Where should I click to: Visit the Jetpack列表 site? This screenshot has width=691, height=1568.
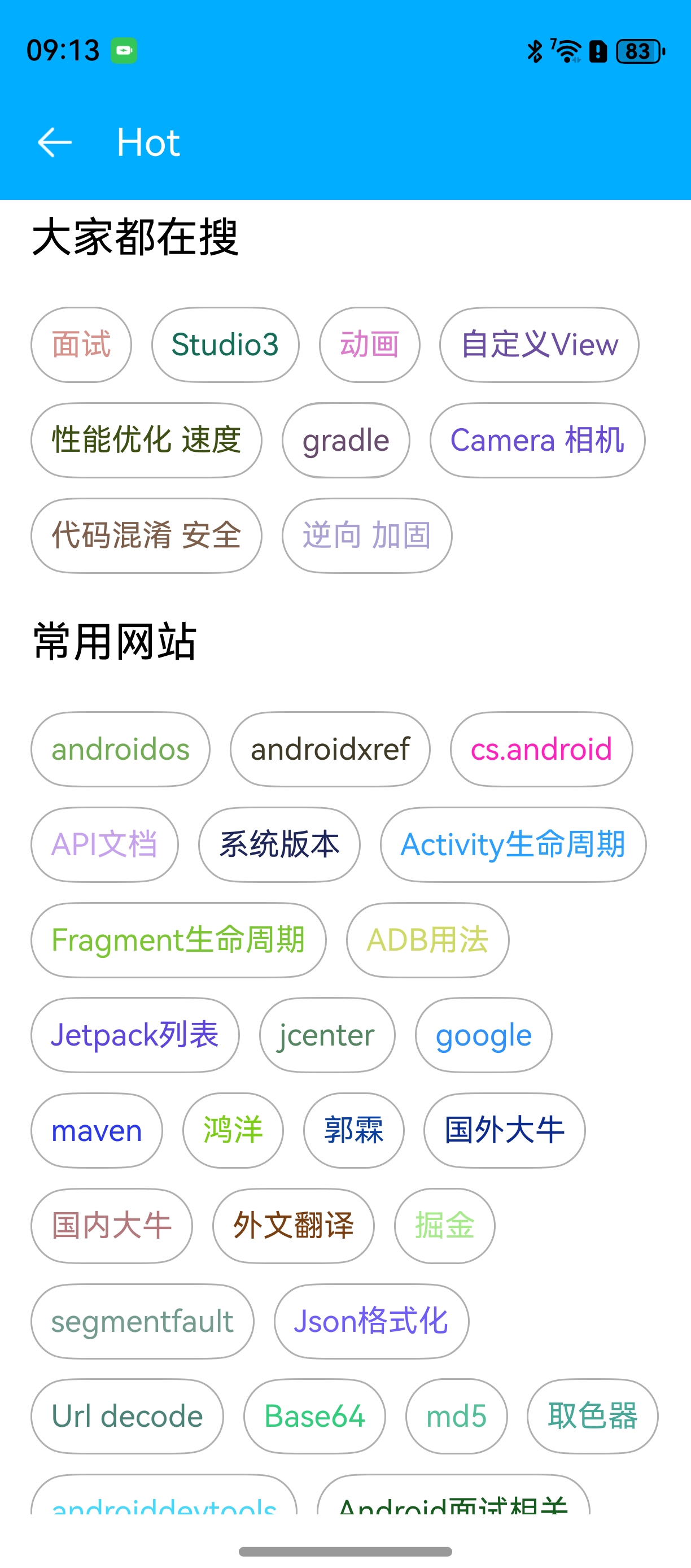134,1035
